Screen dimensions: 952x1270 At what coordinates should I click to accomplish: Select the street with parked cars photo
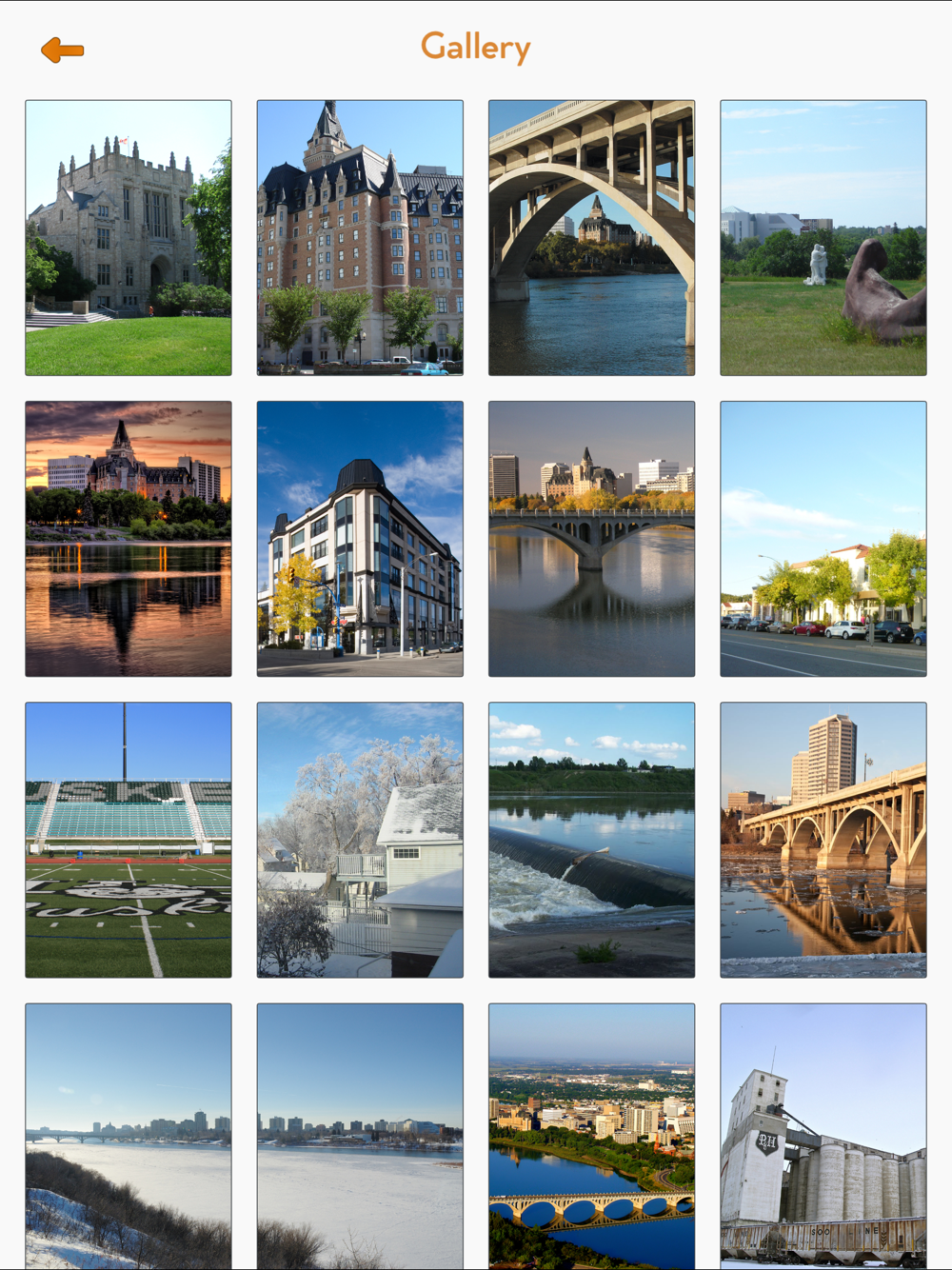coord(823,539)
